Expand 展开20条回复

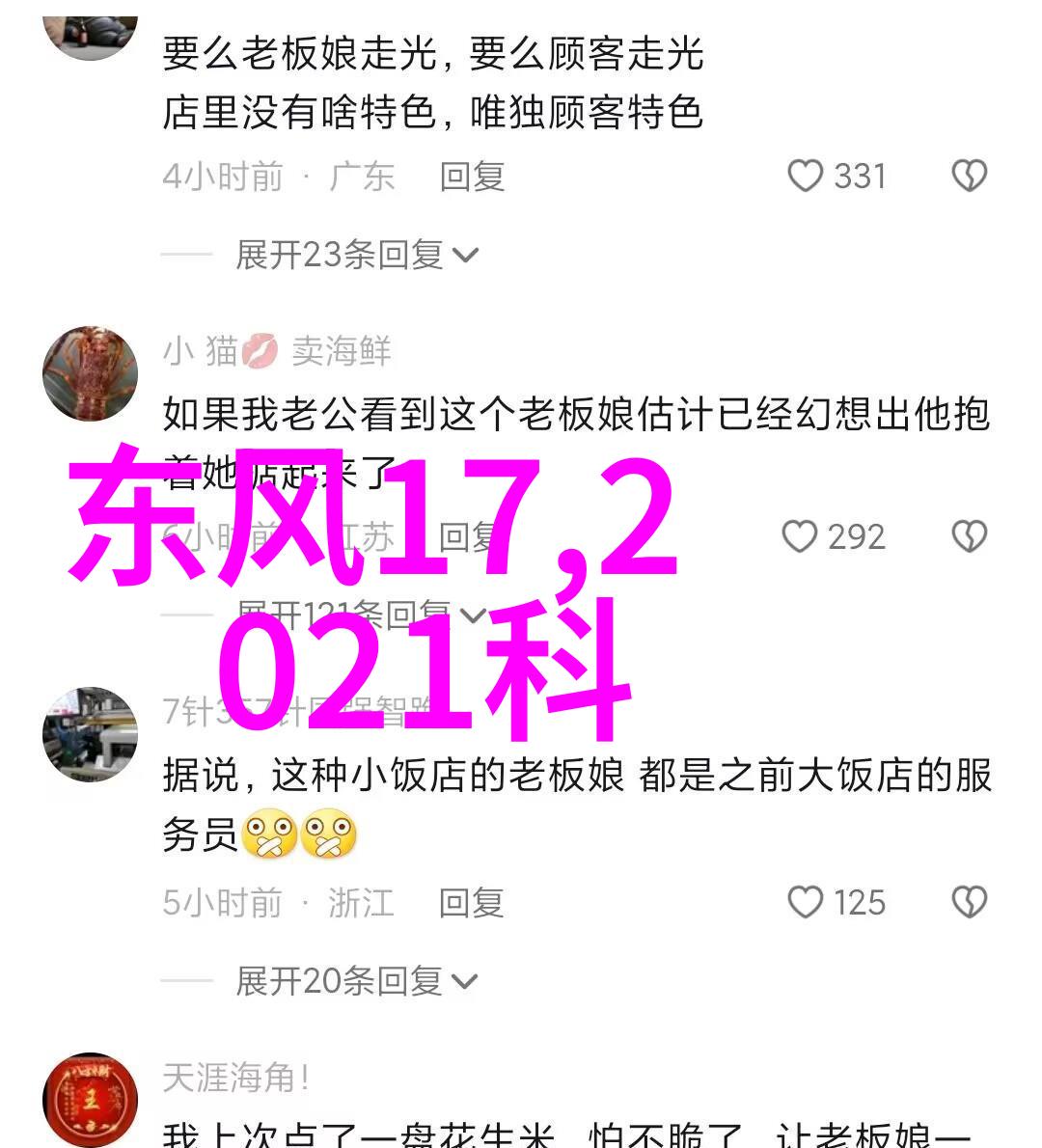(x=356, y=981)
